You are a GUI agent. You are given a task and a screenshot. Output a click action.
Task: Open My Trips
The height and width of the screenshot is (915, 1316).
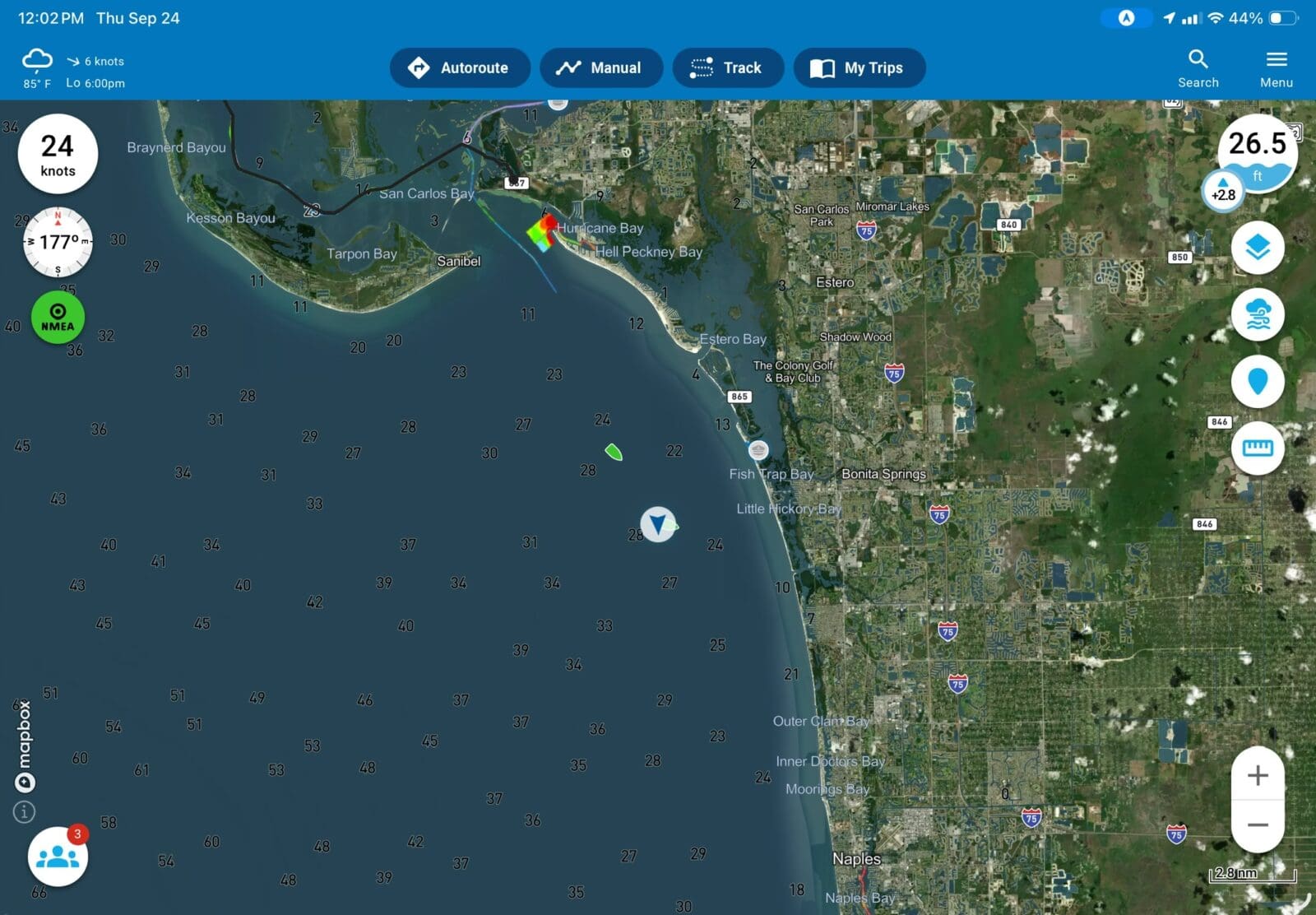pyautogui.click(x=860, y=67)
